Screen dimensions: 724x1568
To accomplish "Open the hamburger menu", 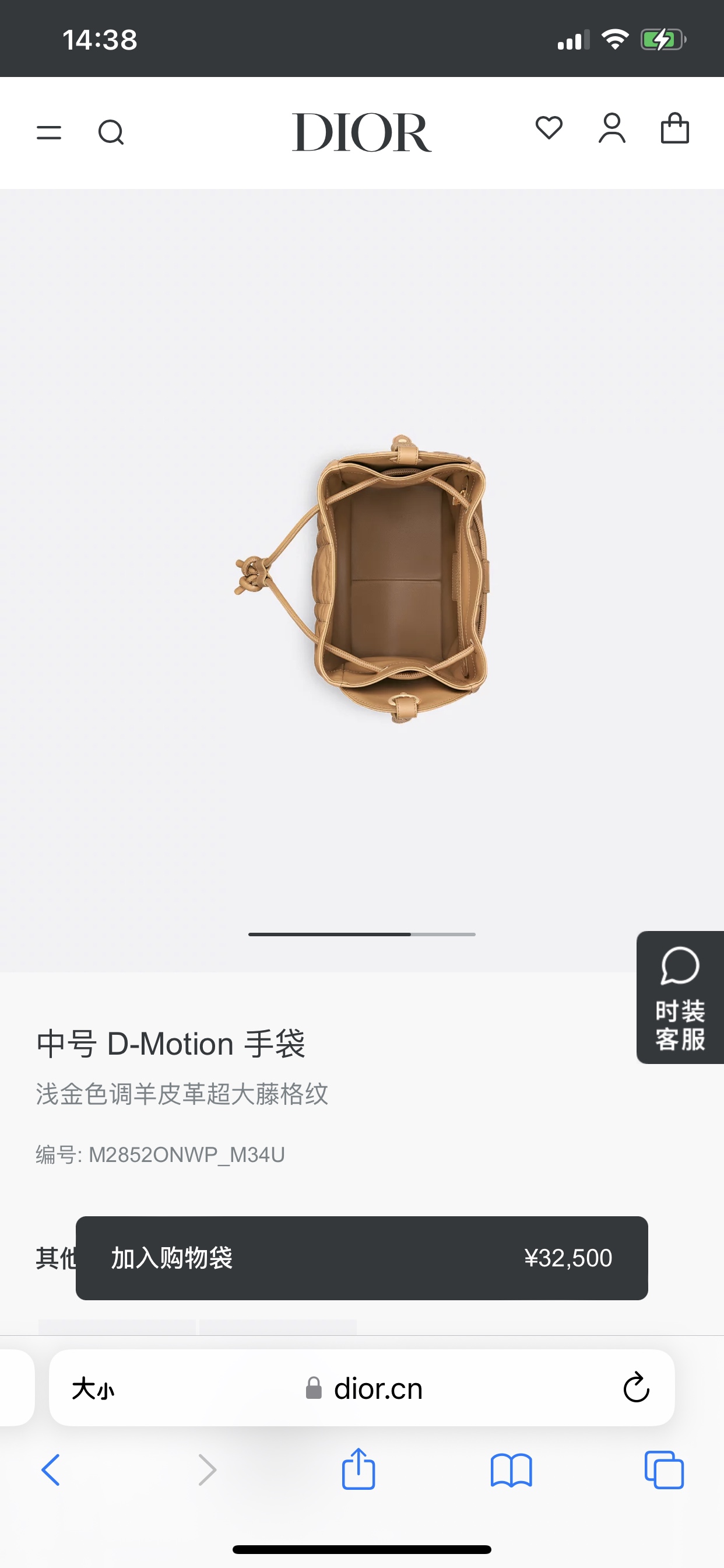I will click(48, 132).
